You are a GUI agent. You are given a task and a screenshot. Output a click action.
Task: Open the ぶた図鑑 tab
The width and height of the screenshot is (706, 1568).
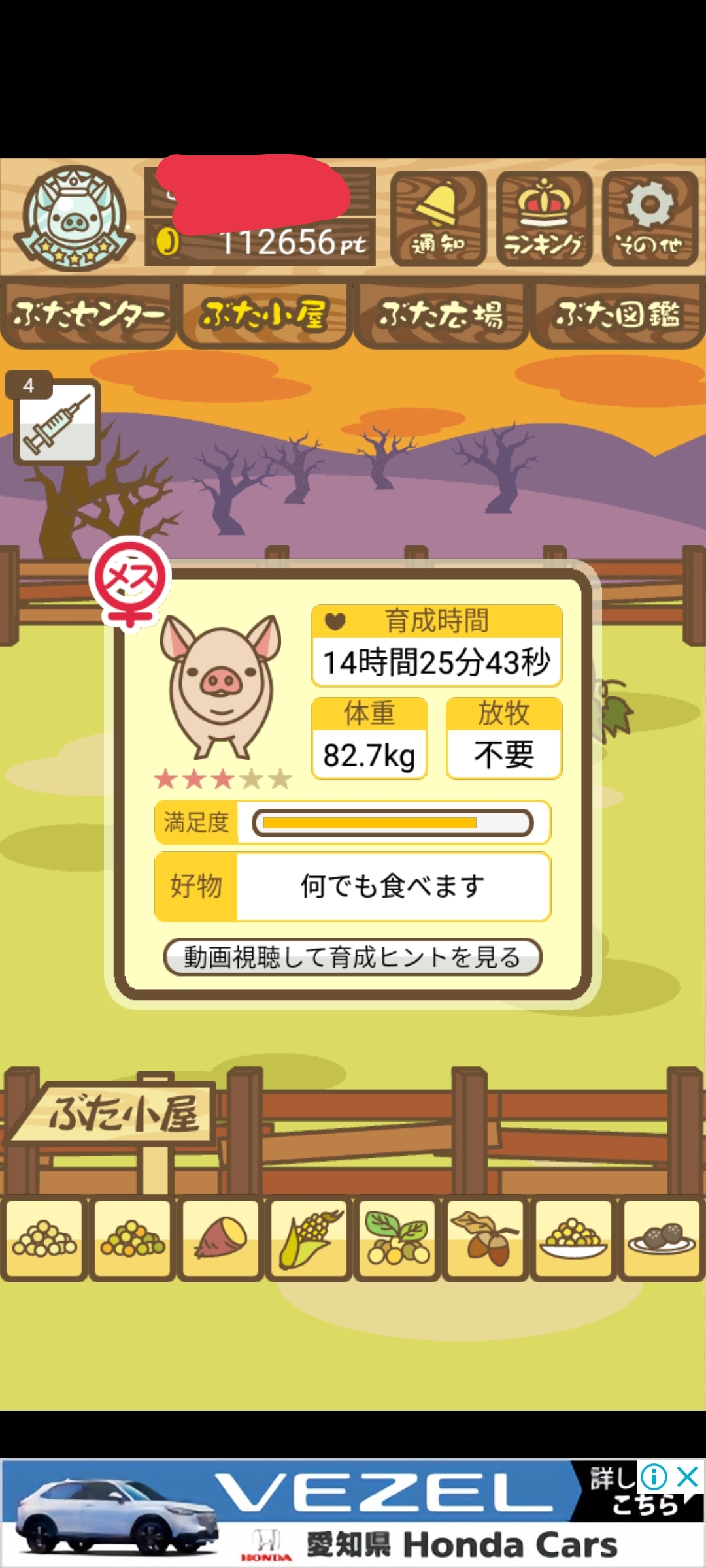click(x=618, y=316)
